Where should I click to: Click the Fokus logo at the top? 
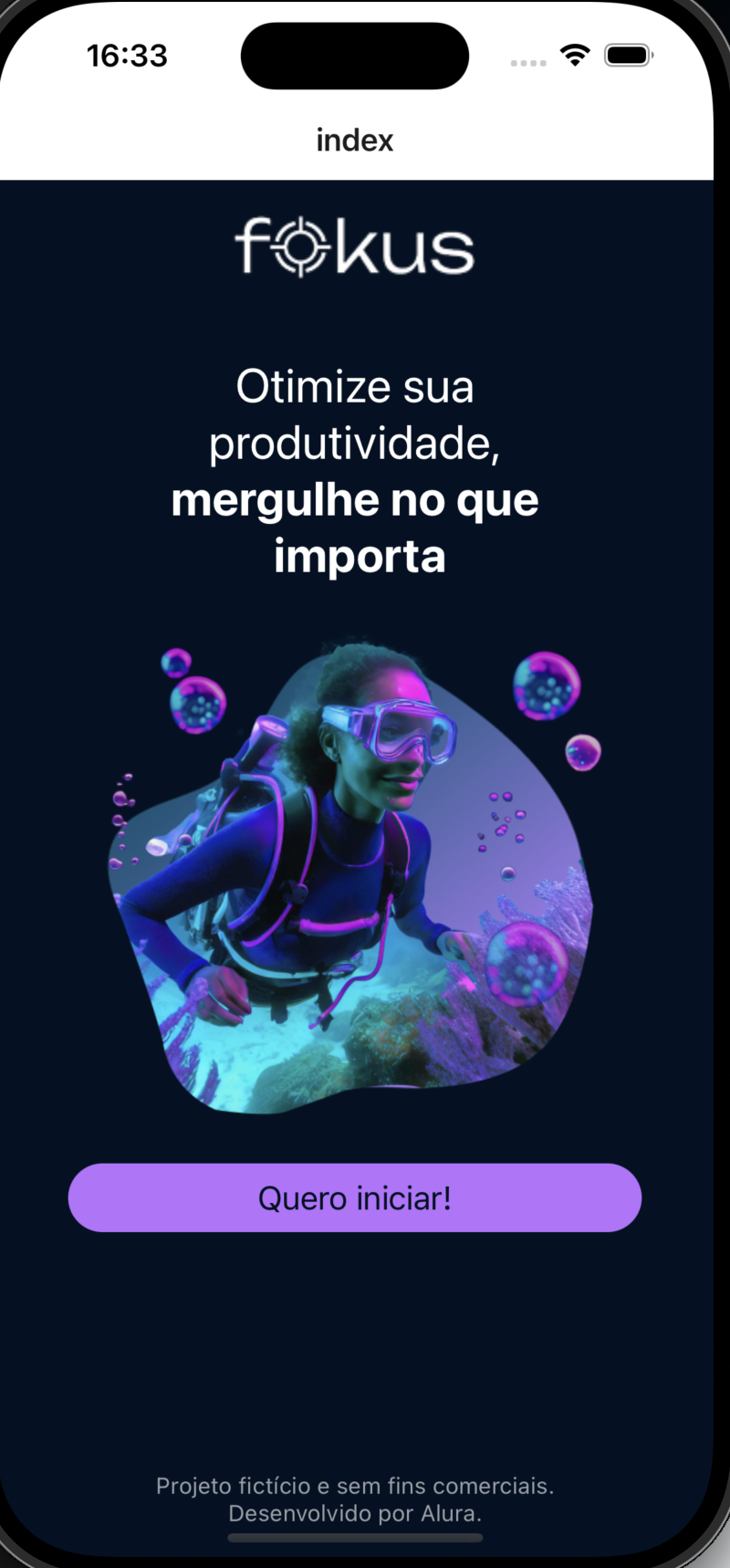point(354,245)
